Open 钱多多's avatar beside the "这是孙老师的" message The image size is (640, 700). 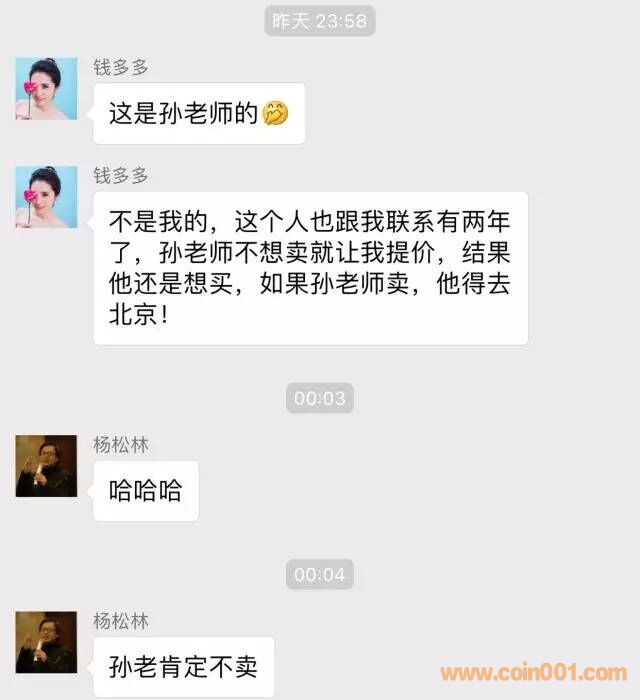[x=46, y=88]
